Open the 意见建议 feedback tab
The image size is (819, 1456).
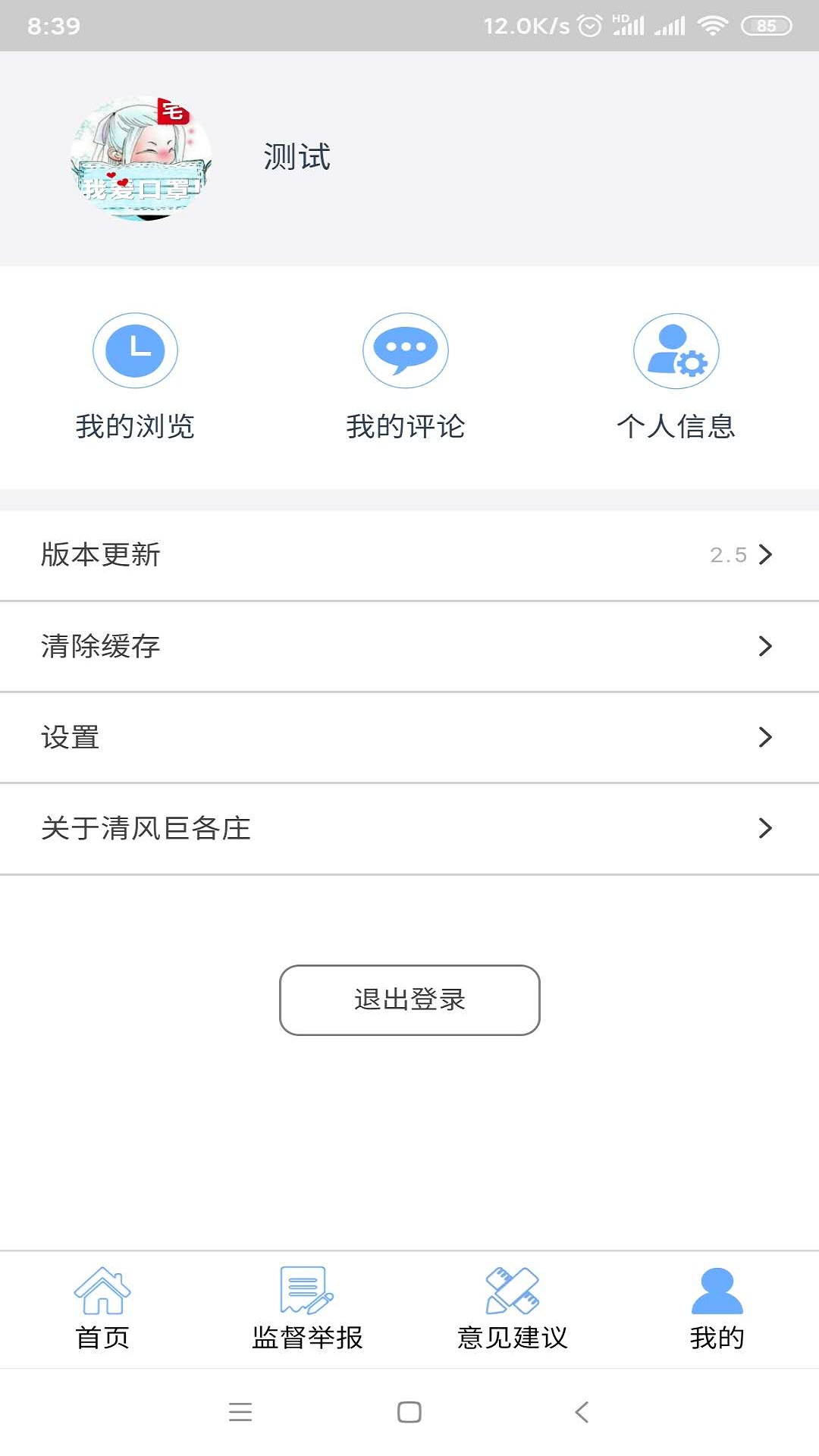click(512, 1309)
